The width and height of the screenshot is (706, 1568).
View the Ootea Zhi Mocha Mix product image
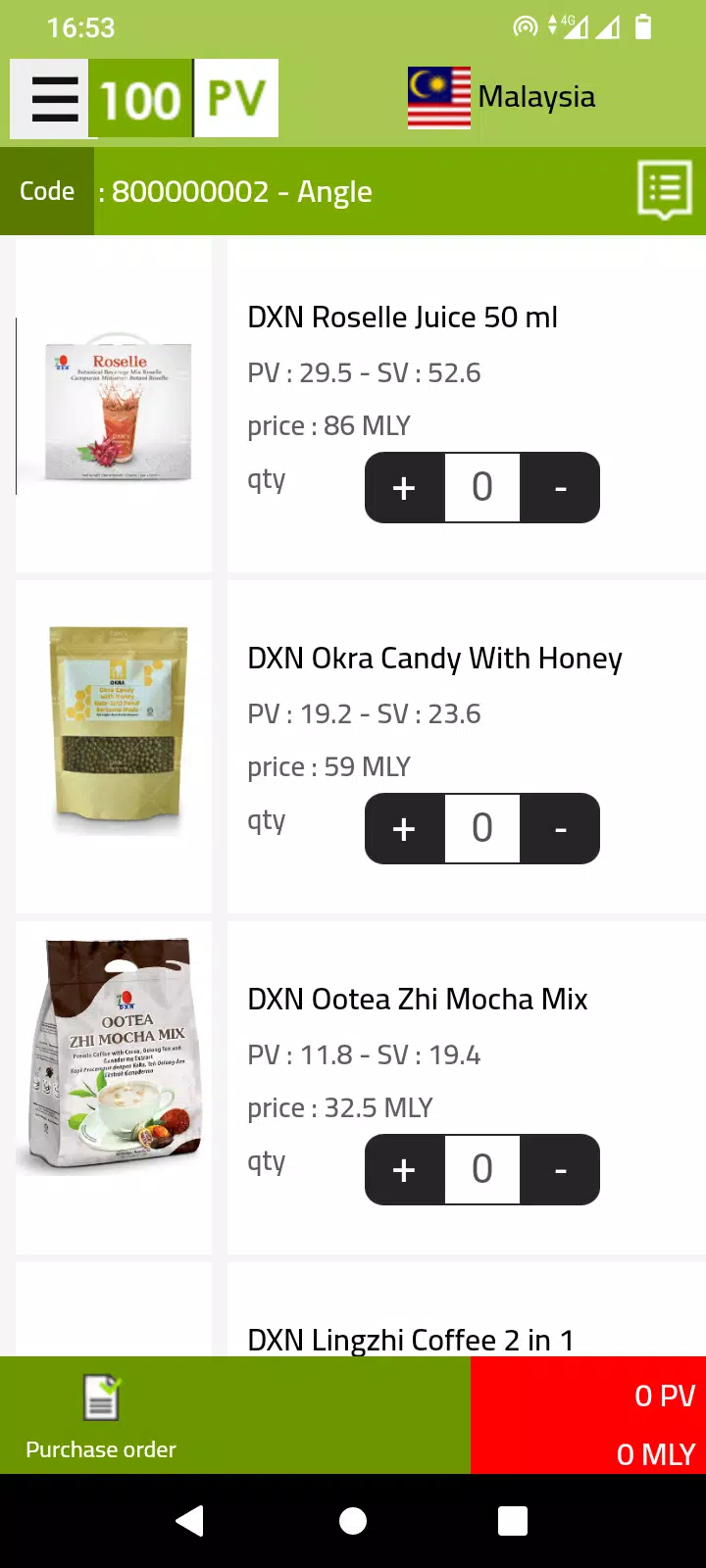[x=114, y=1056]
